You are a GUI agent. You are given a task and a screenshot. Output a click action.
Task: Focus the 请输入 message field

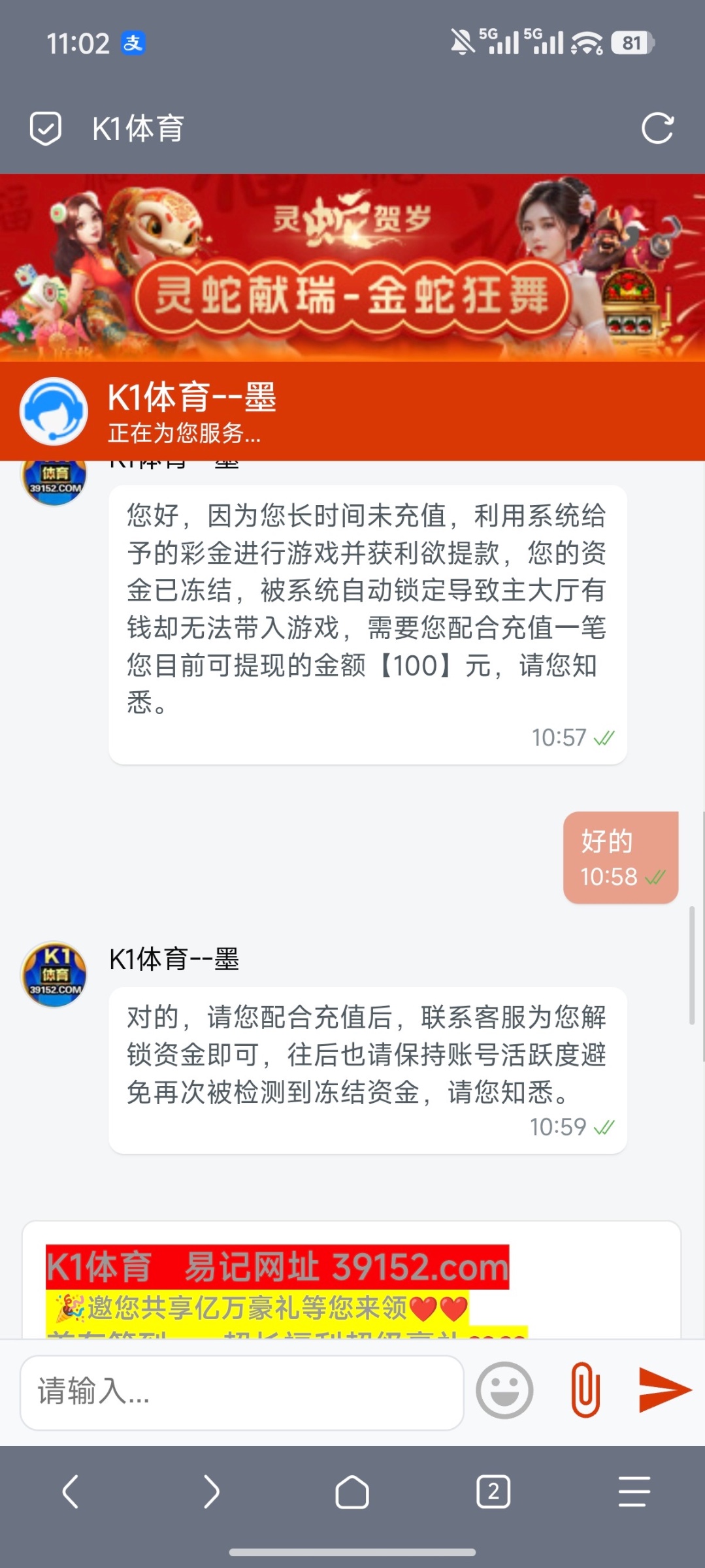pyautogui.click(x=242, y=1392)
